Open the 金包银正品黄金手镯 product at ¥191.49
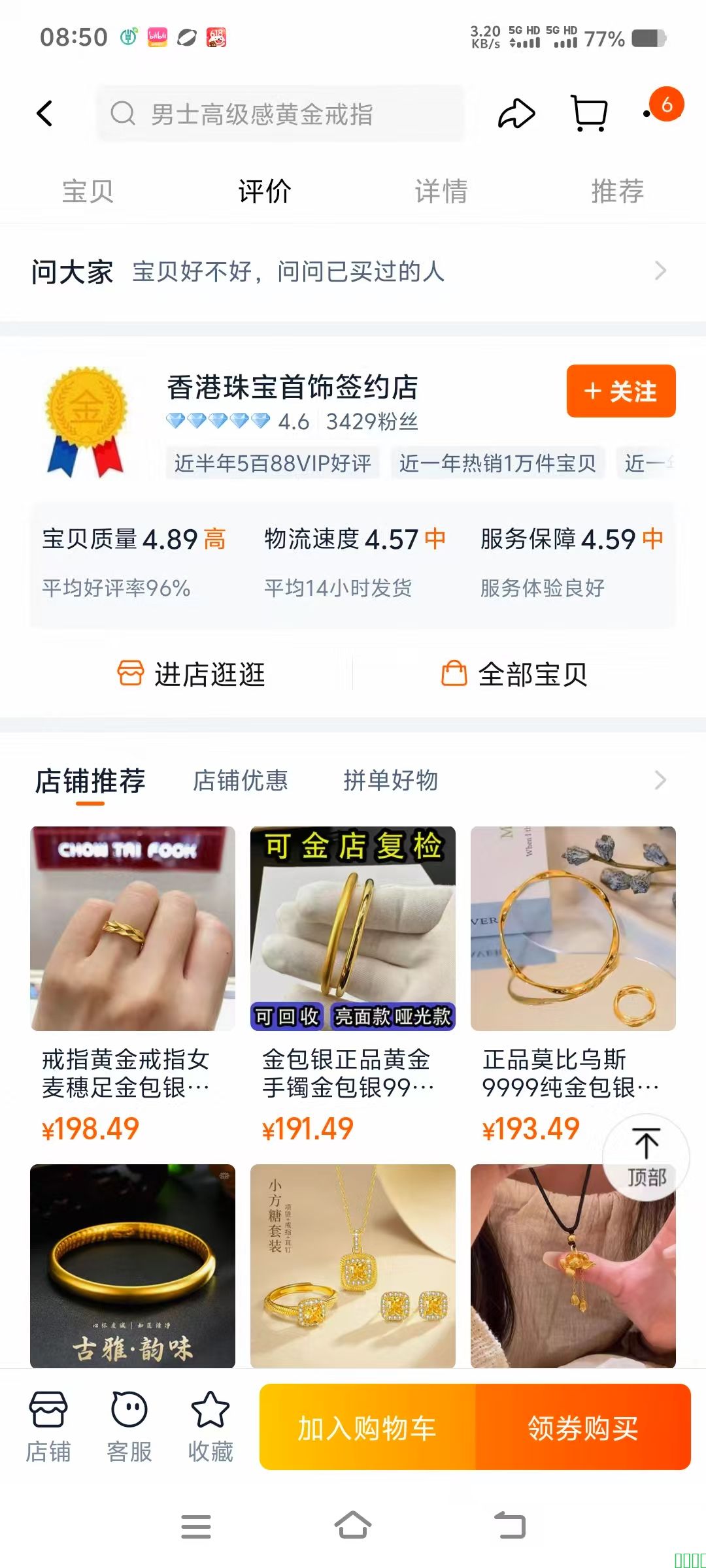The image size is (706, 1568). pyautogui.click(x=353, y=929)
